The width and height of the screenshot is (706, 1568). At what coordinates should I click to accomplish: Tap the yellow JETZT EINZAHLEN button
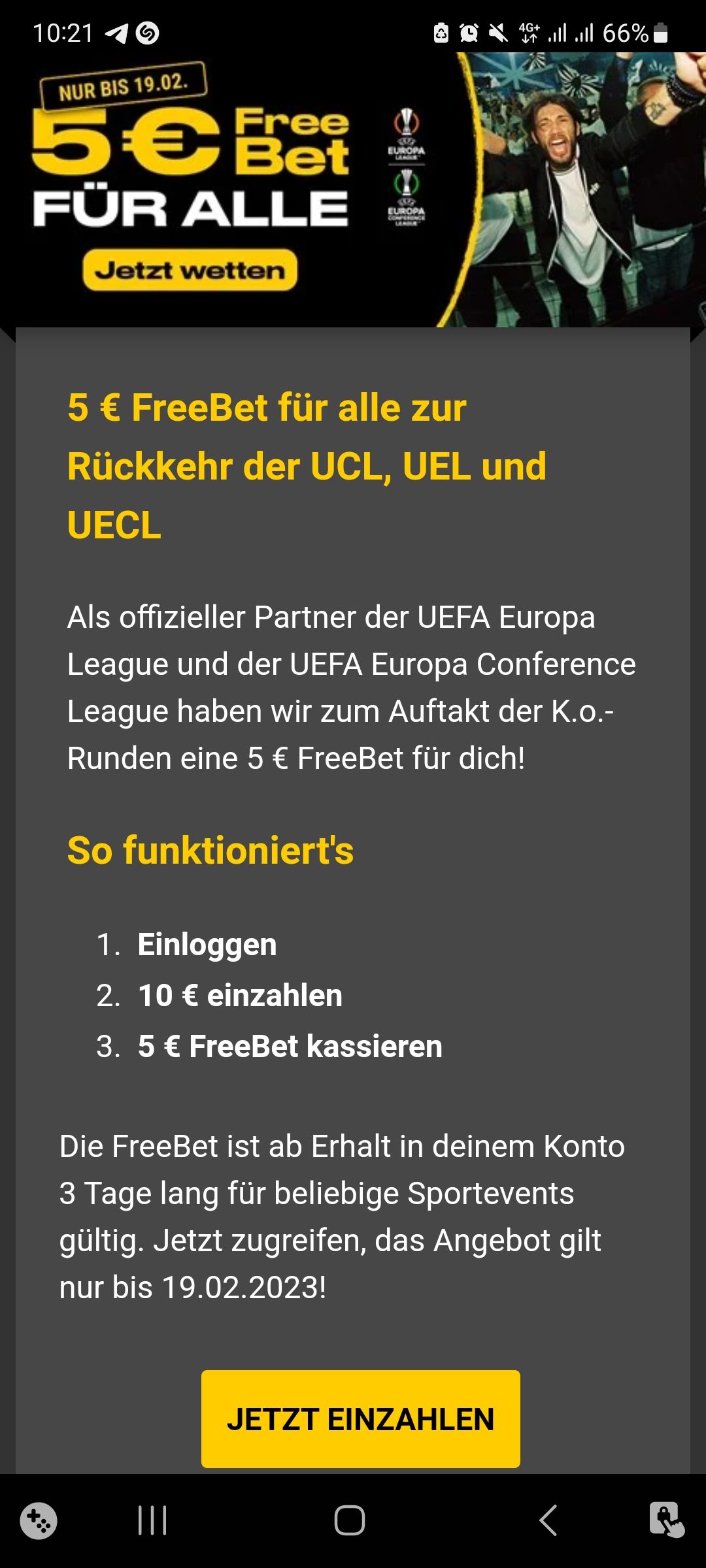(x=360, y=1419)
